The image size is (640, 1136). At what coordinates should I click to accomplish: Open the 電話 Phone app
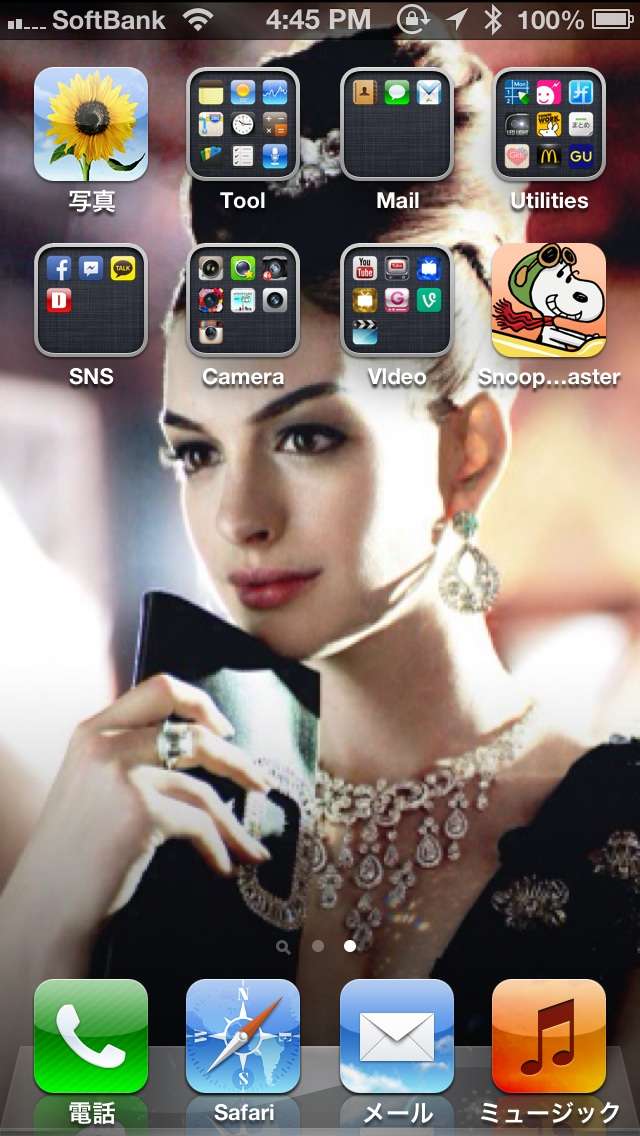91,1036
